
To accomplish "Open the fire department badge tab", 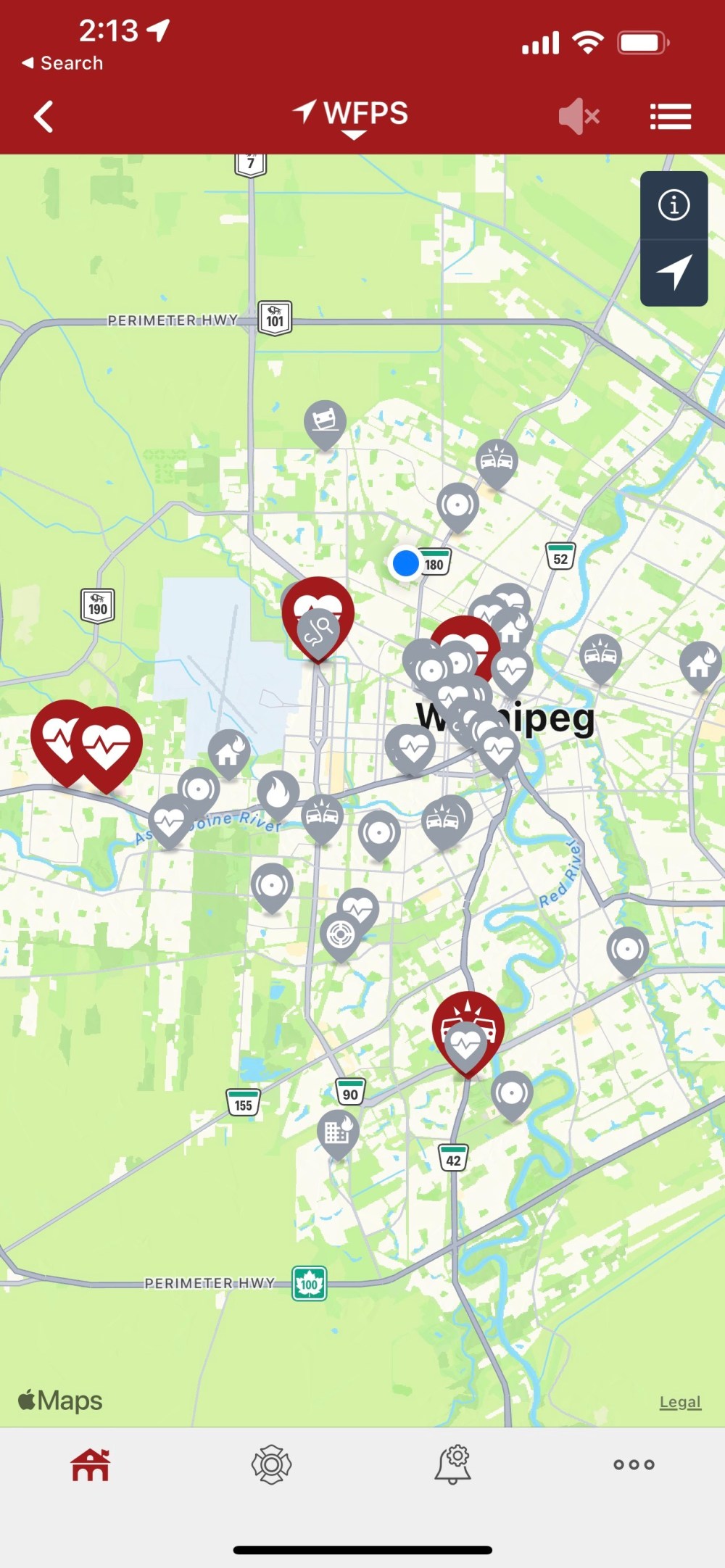I will pos(271,1464).
